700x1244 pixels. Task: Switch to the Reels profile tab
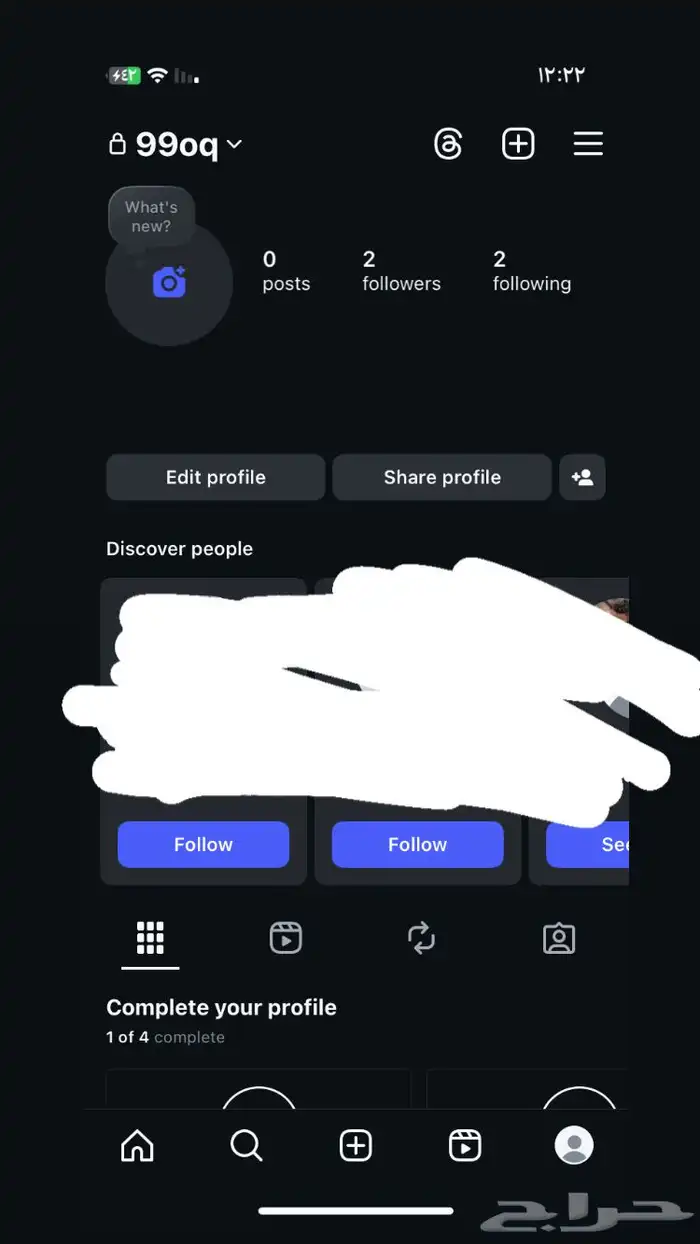(x=286, y=938)
